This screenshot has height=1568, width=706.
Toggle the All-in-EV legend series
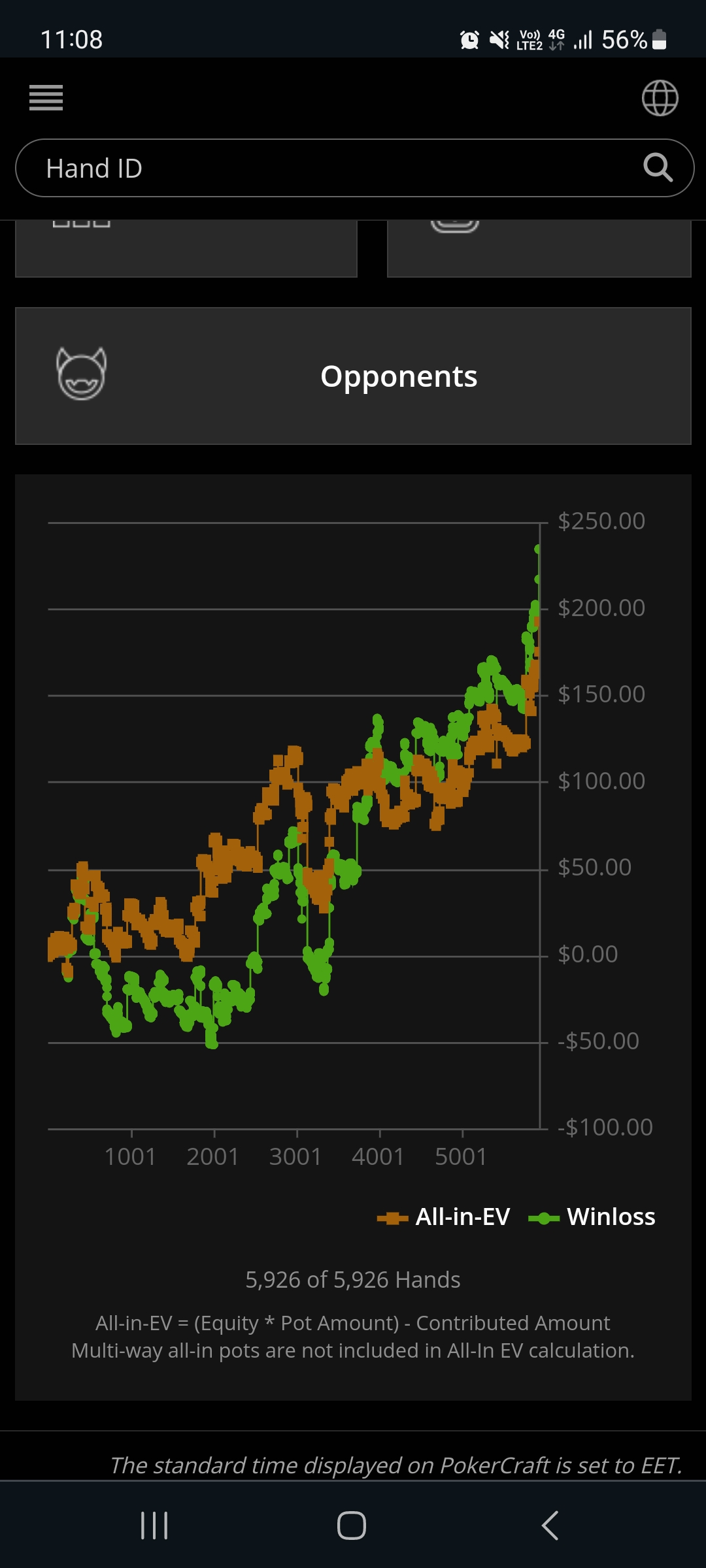444,1217
